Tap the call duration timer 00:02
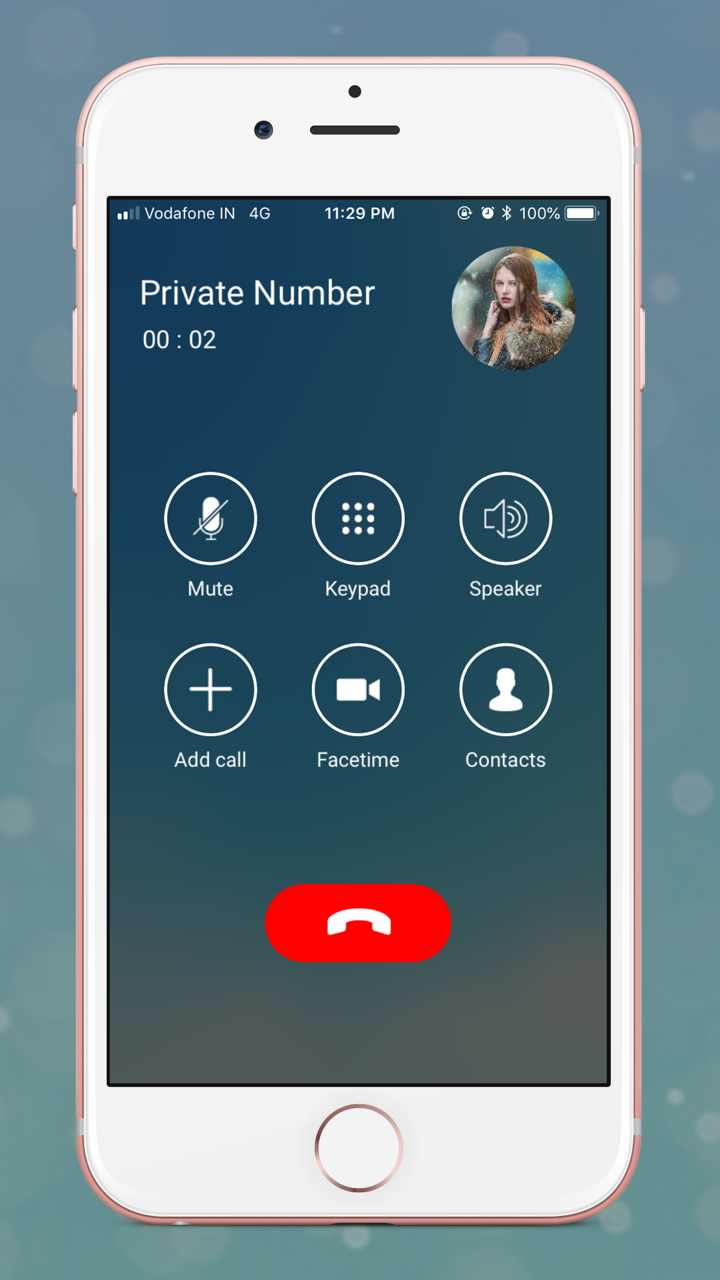This screenshot has width=720, height=1280. [x=179, y=340]
